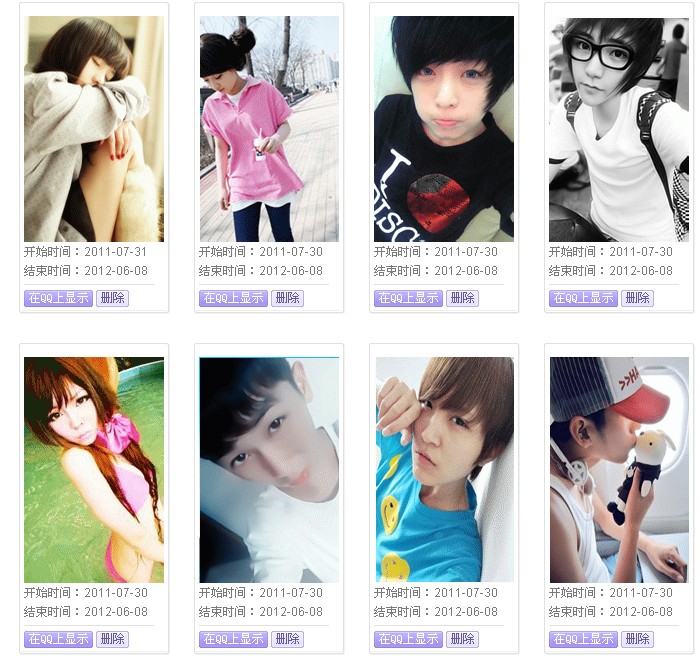Delete the black-and-white glasses photo
Image resolution: width=700 pixels, height=663 pixels.
pyautogui.click(x=637, y=298)
